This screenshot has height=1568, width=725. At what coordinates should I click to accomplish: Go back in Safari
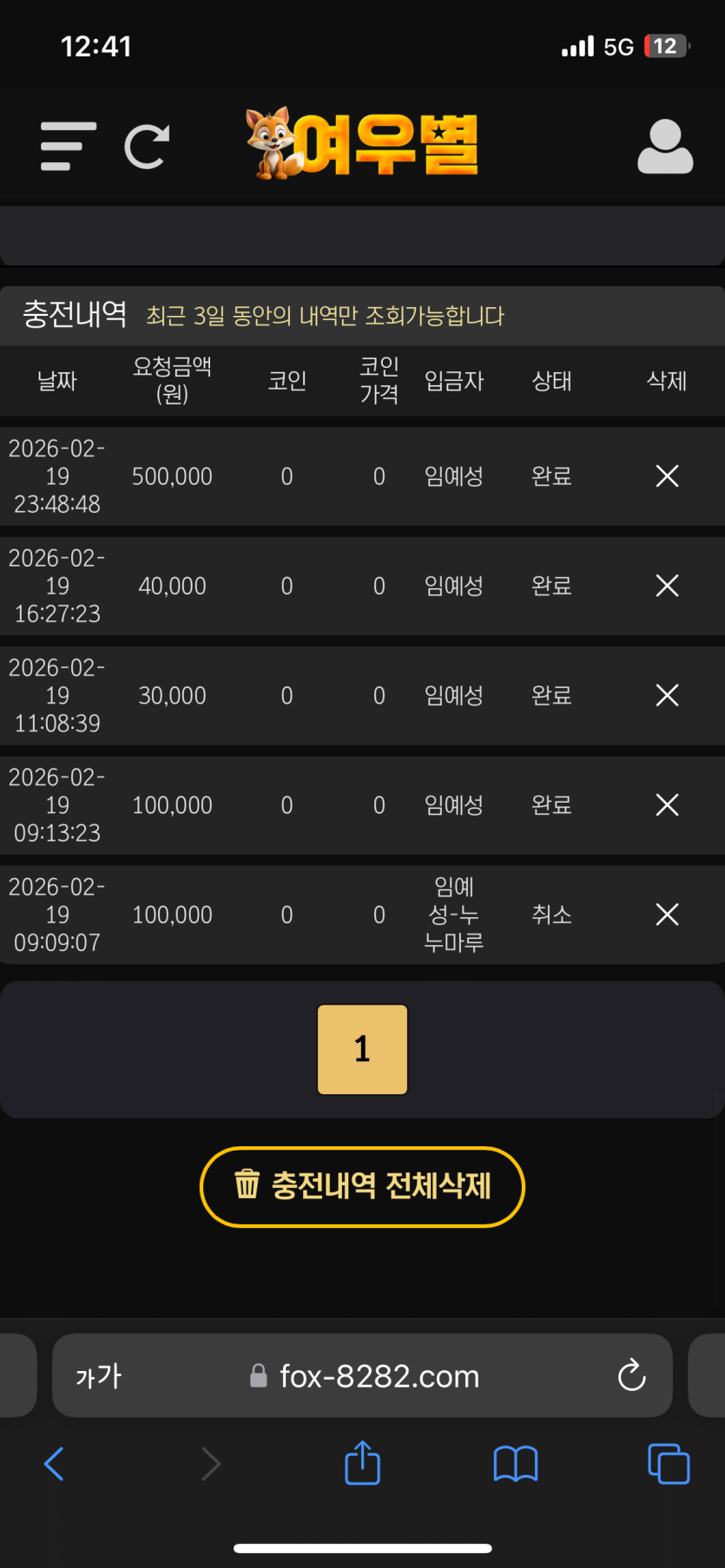pos(54,1464)
